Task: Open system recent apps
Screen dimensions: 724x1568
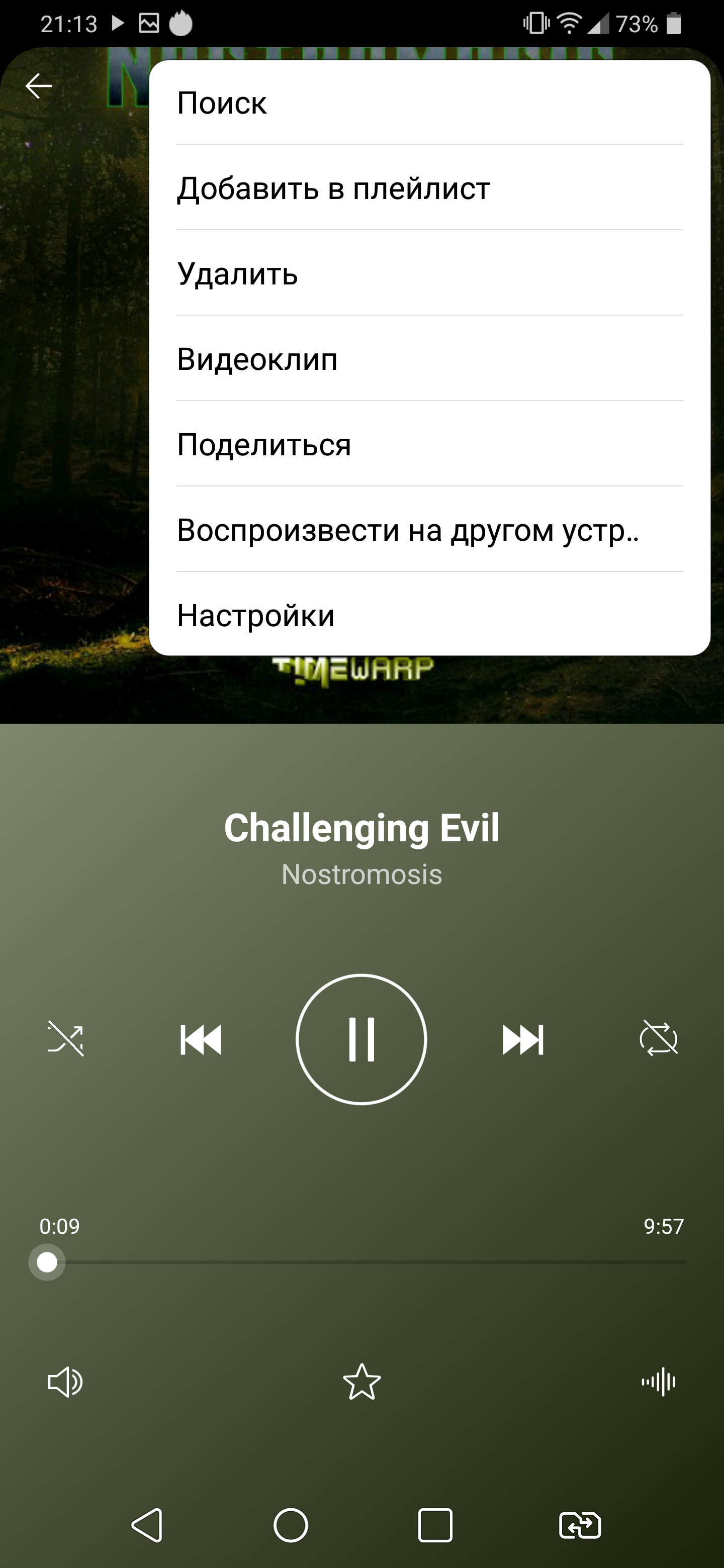Action: point(435,1525)
